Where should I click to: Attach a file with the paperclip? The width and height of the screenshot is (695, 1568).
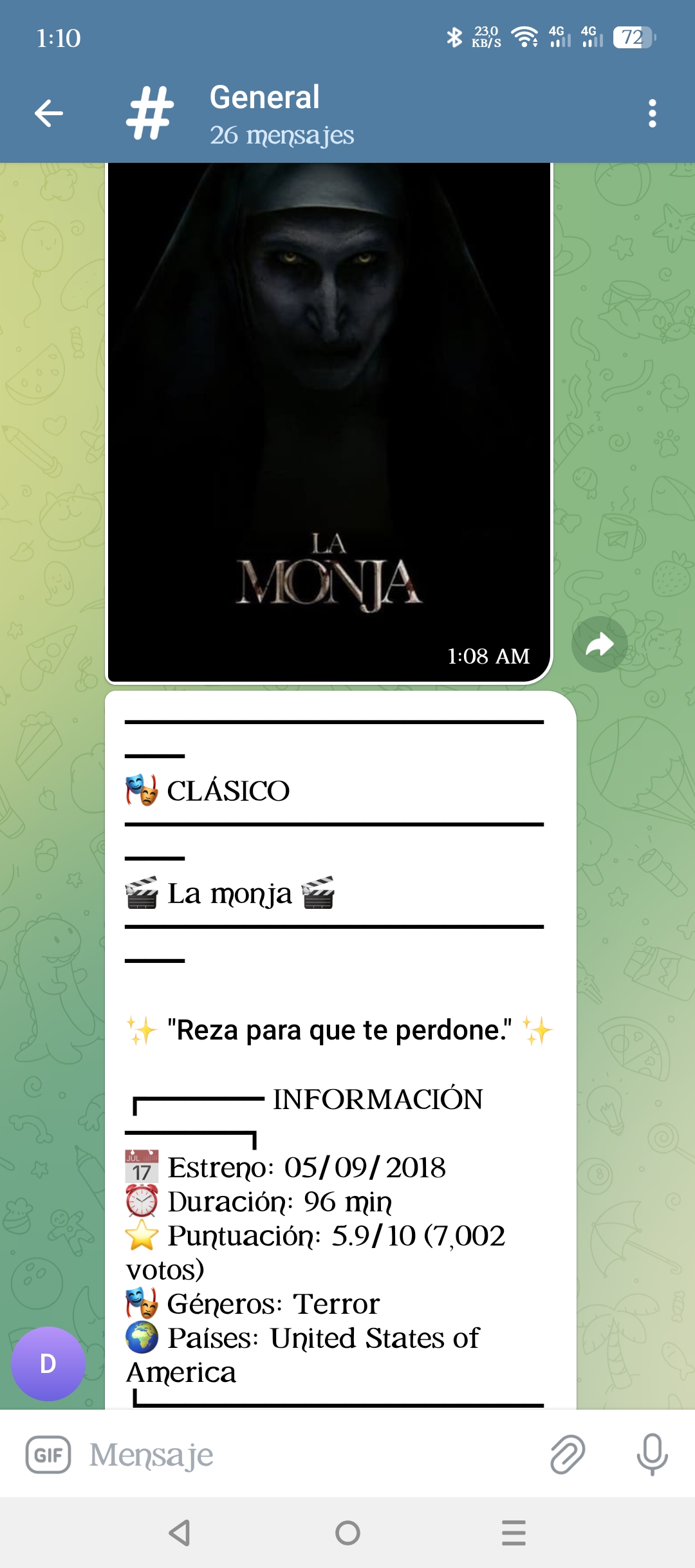pyautogui.click(x=568, y=1455)
